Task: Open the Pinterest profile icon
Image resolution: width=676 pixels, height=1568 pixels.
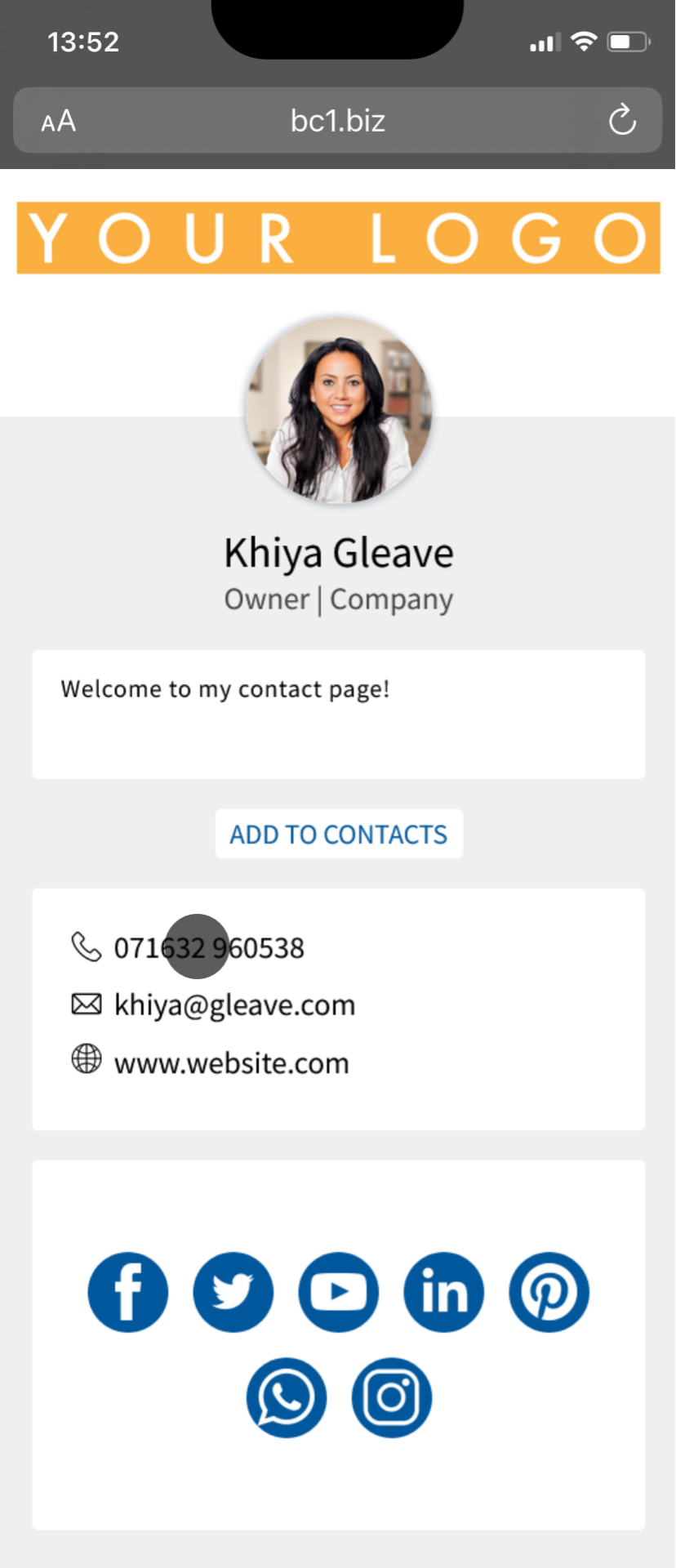Action: coord(549,1292)
